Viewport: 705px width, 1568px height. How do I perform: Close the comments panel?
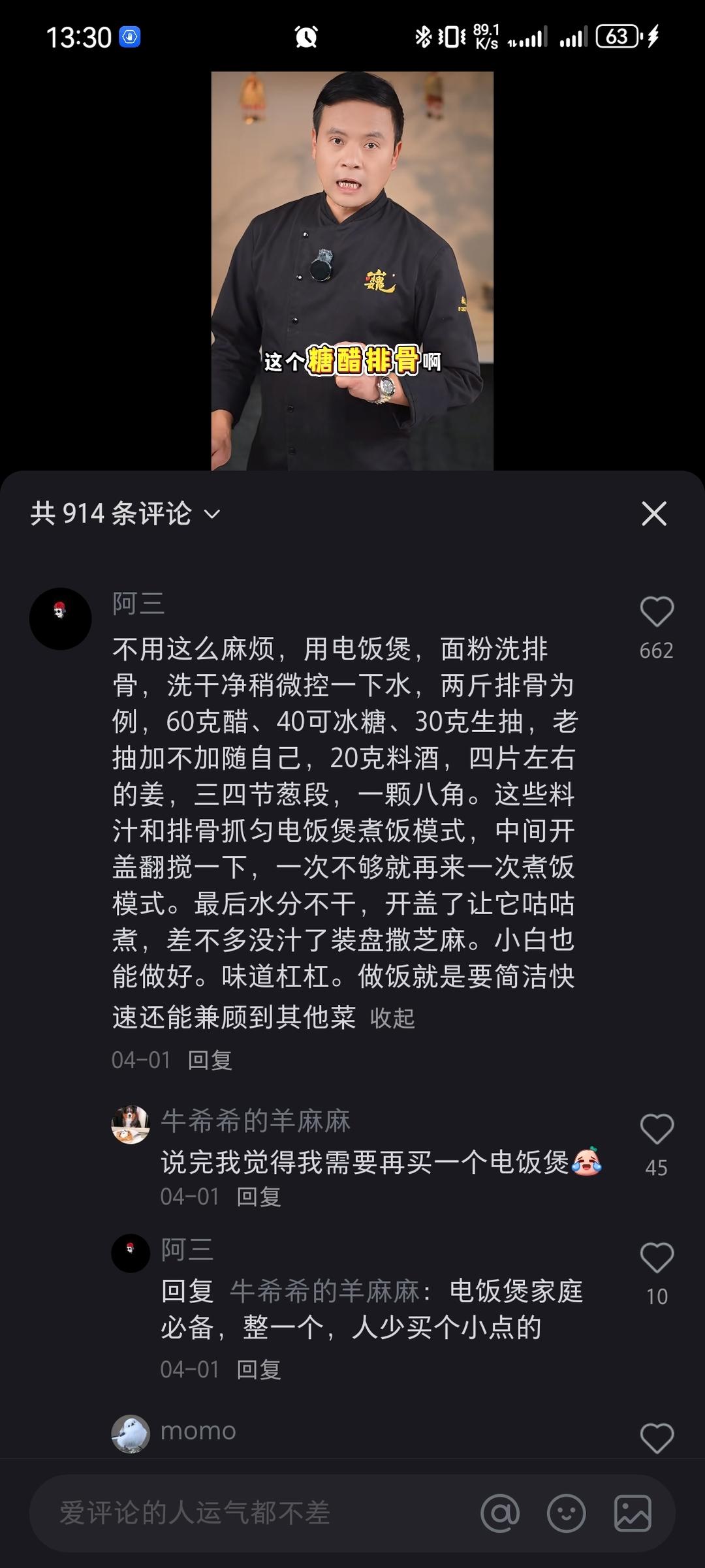click(x=654, y=514)
